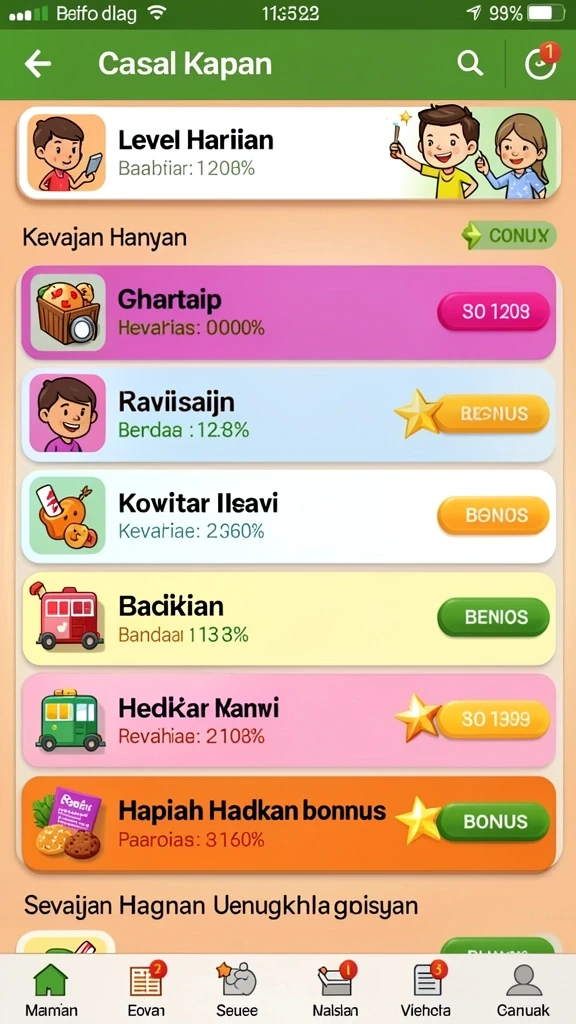Switch to the Viehcla tab

[428, 989]
